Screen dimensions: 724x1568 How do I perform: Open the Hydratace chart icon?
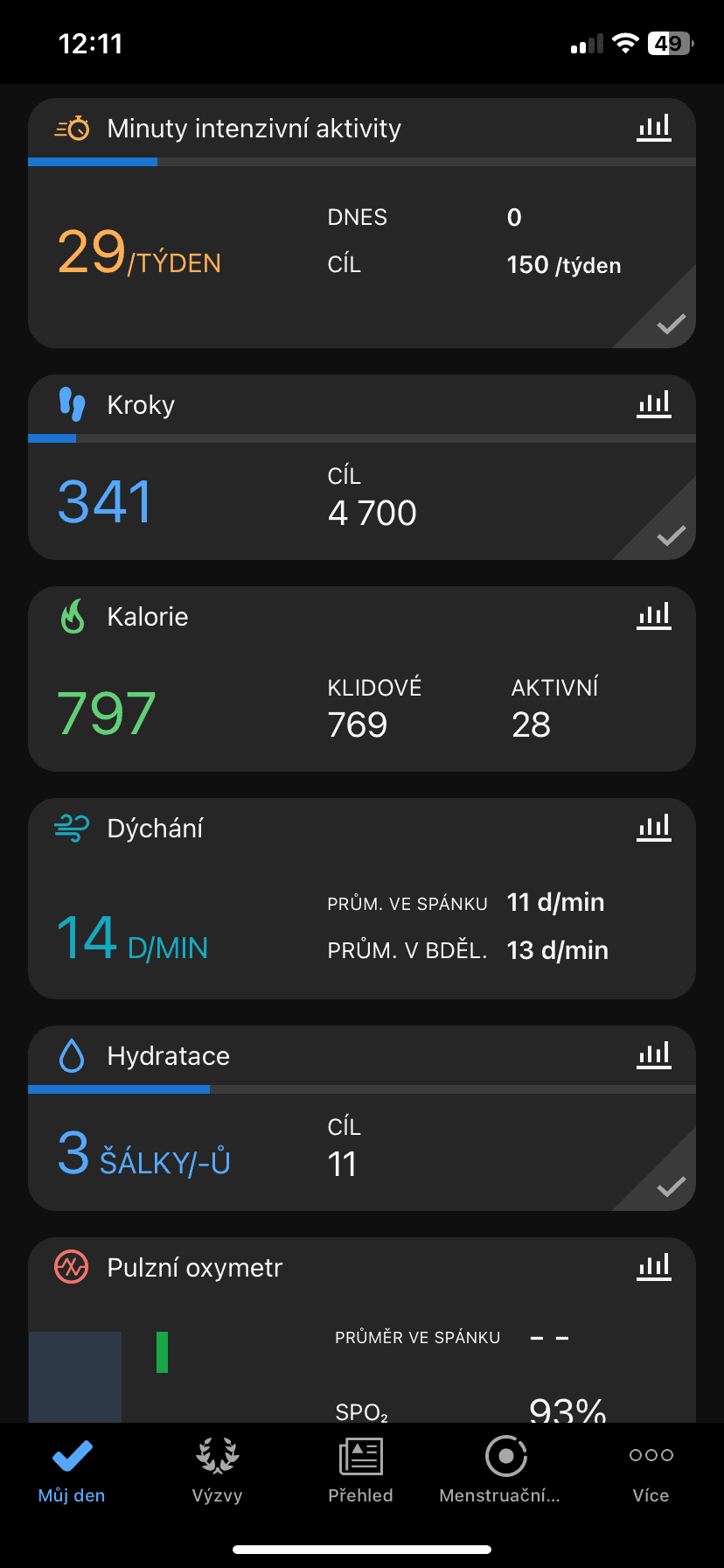point(654,1056)
